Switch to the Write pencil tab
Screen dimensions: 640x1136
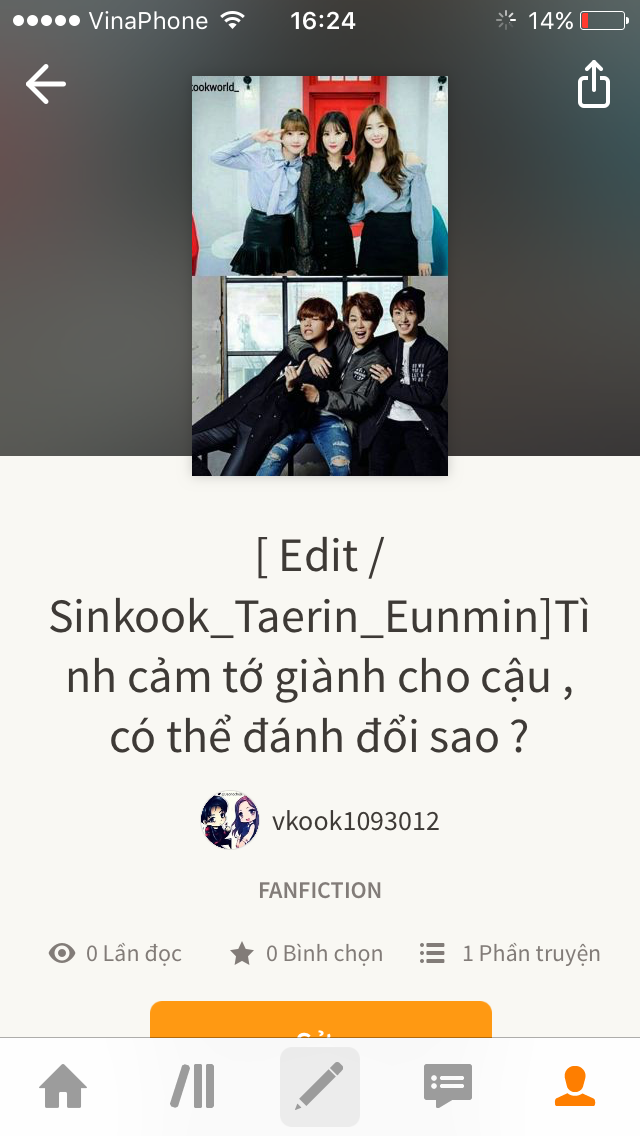[320, 1087]
